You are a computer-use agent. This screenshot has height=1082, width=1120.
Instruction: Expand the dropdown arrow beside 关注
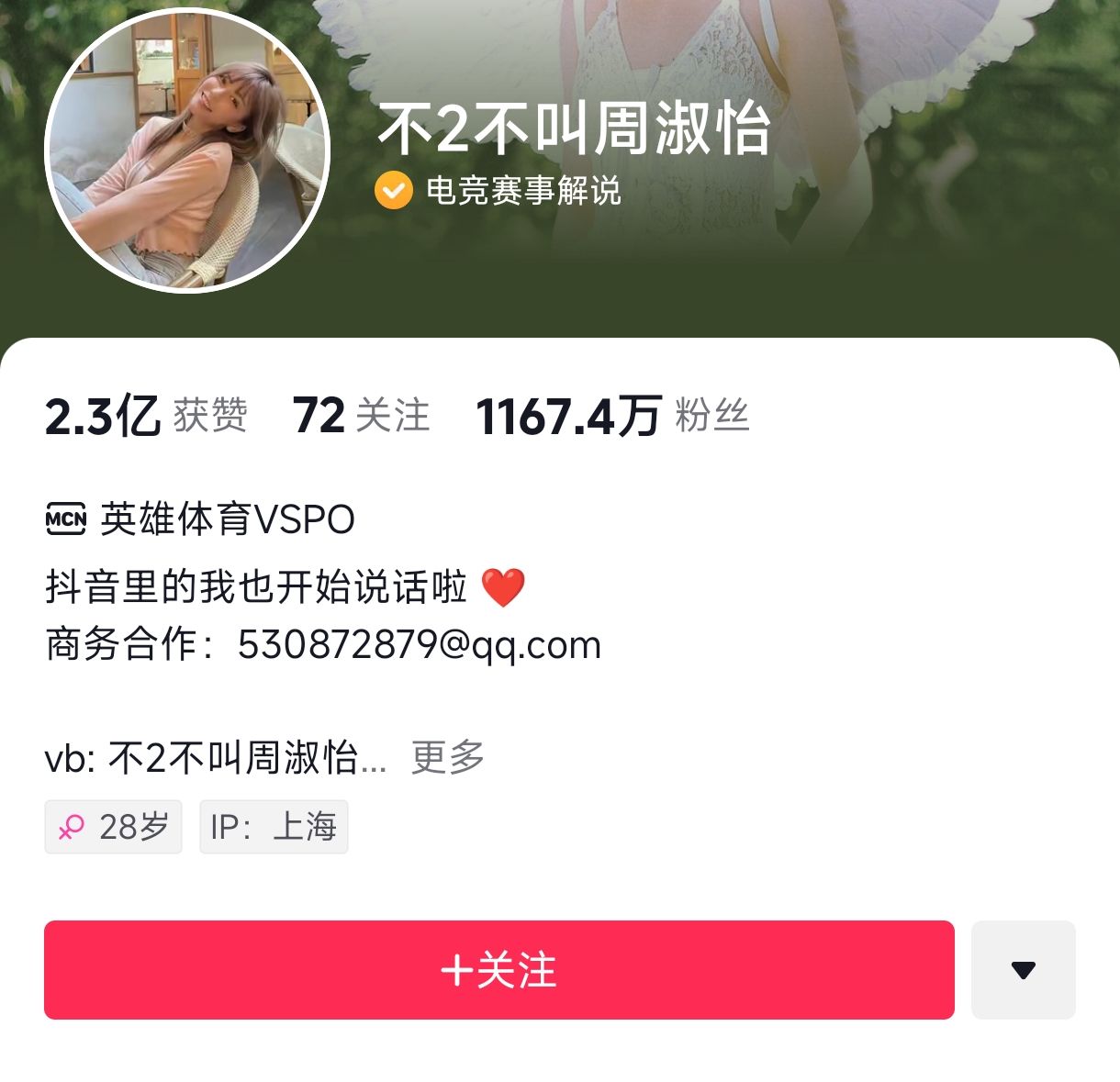coord(1023,969)
